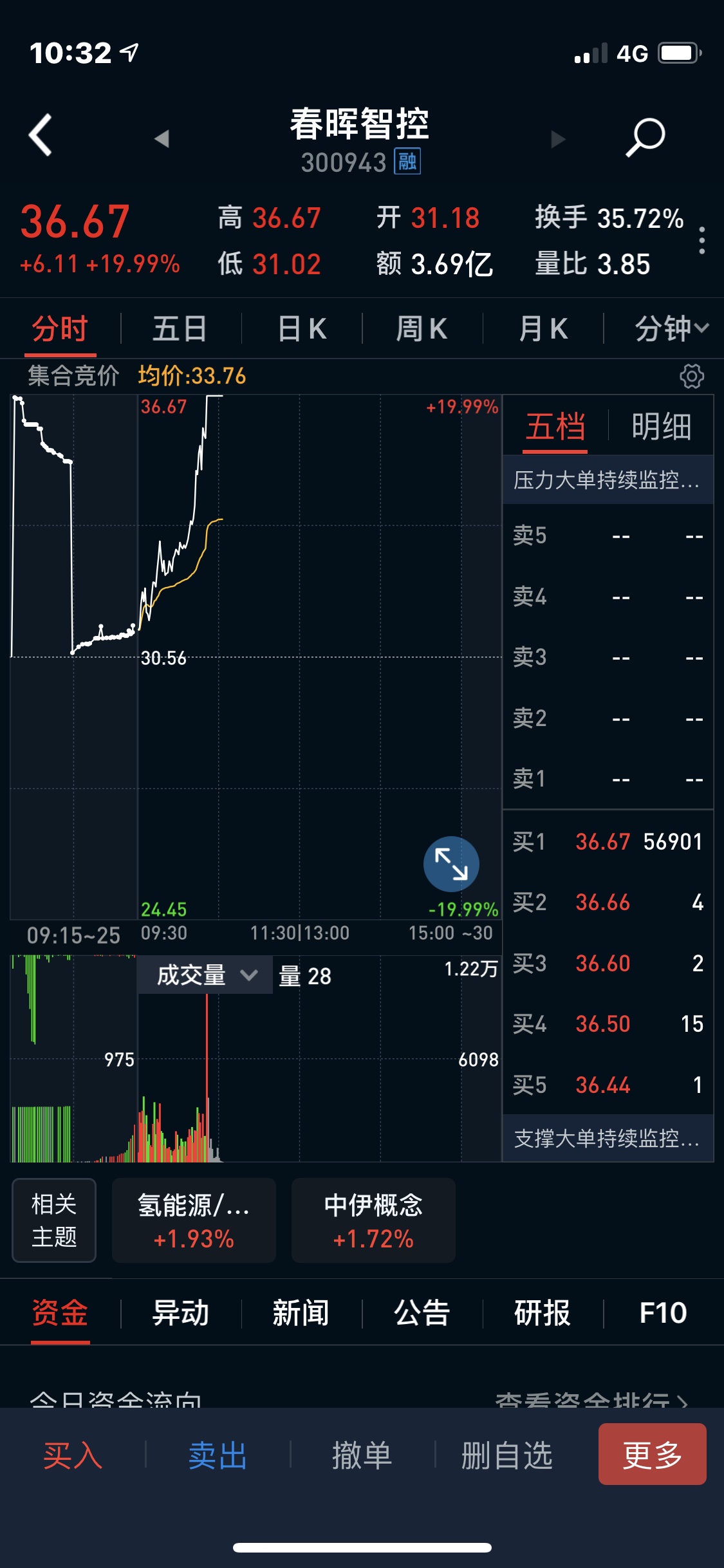Open the search magnifier icon
Image resolution: width=724 pixels, height=1568 pixels.
click(x=645, y=136)
